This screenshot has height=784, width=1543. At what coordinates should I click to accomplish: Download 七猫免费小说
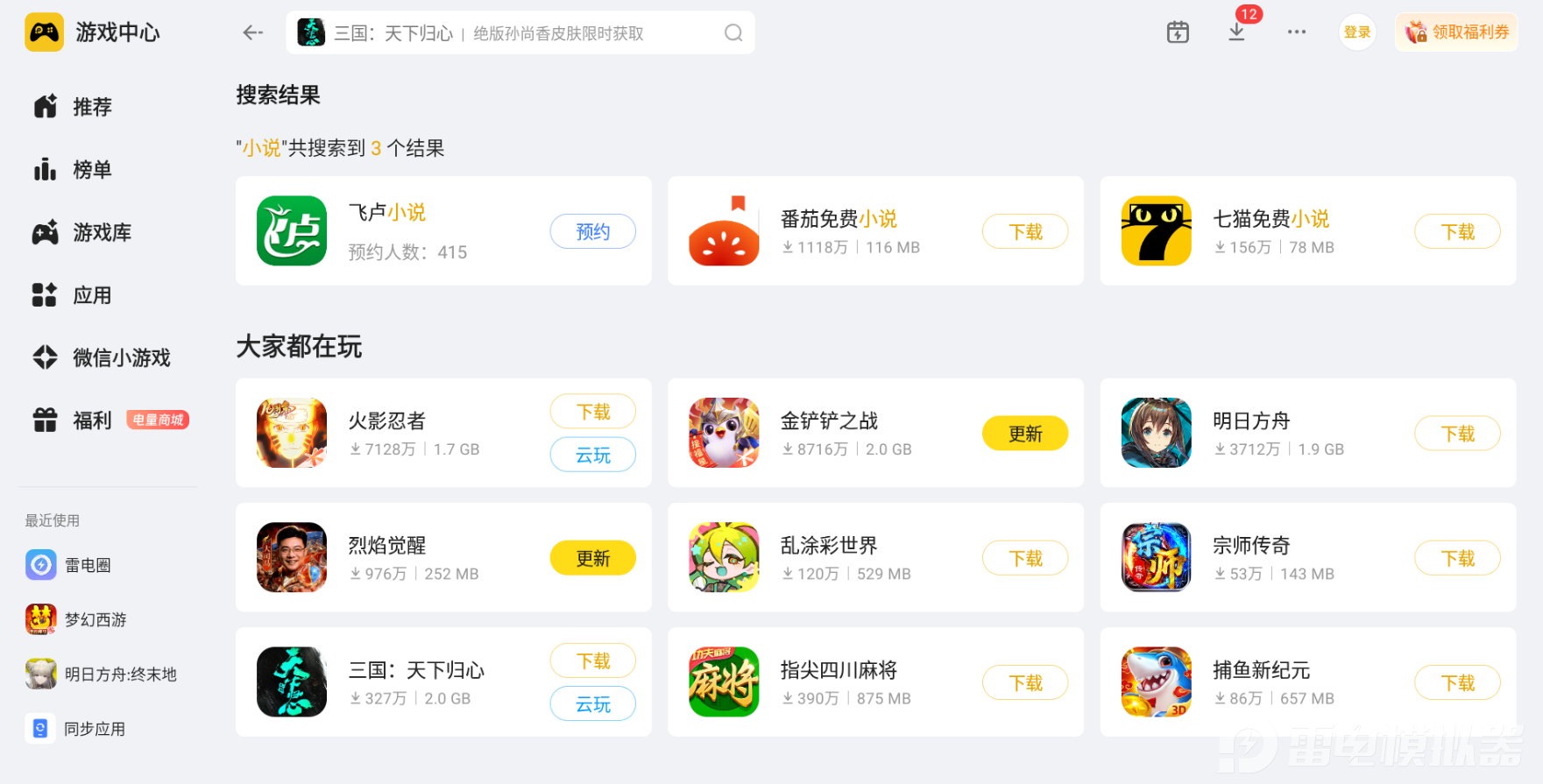pos(1457,231)
